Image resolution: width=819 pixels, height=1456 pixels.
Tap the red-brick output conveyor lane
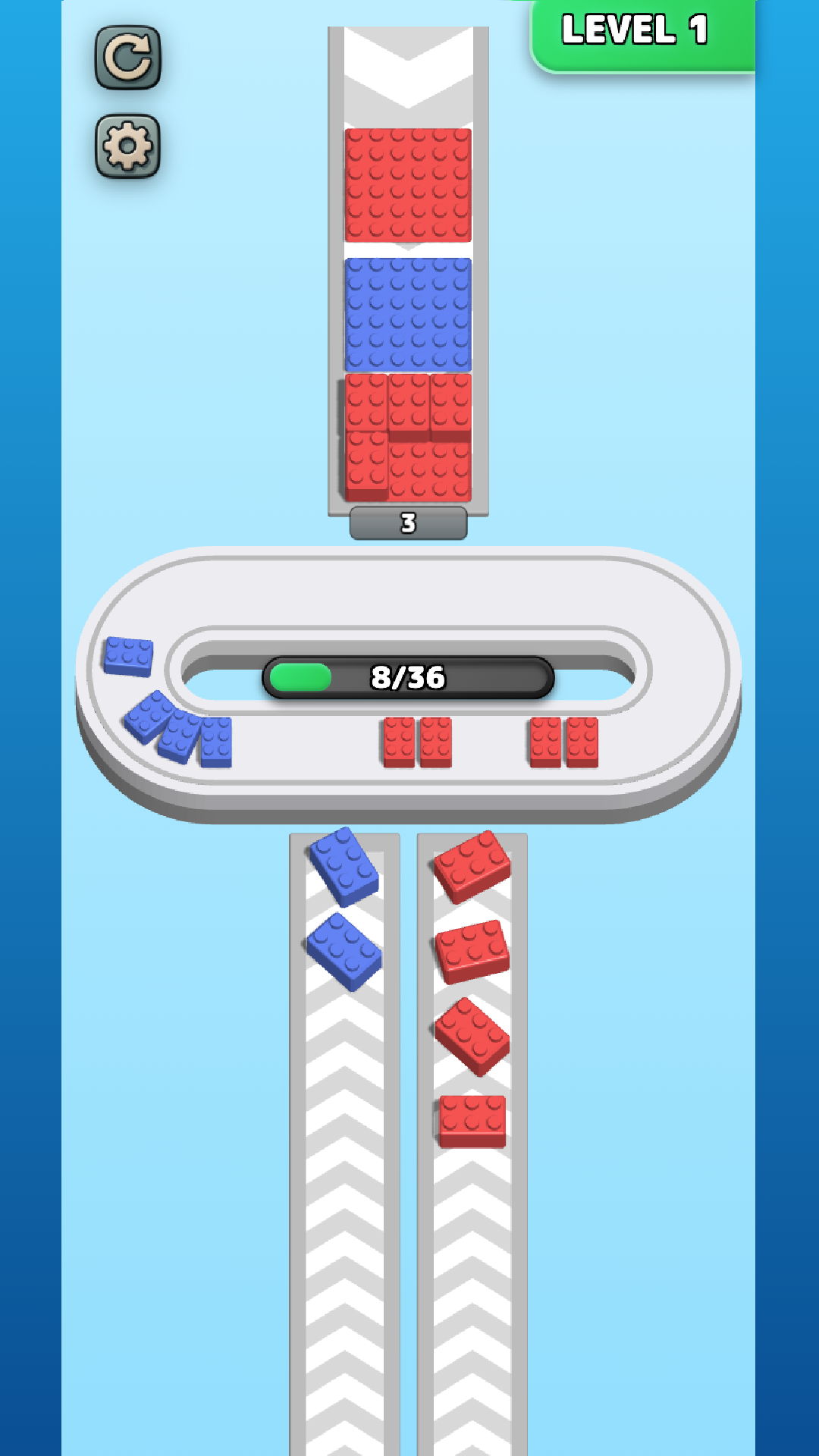pos(472,1251)
